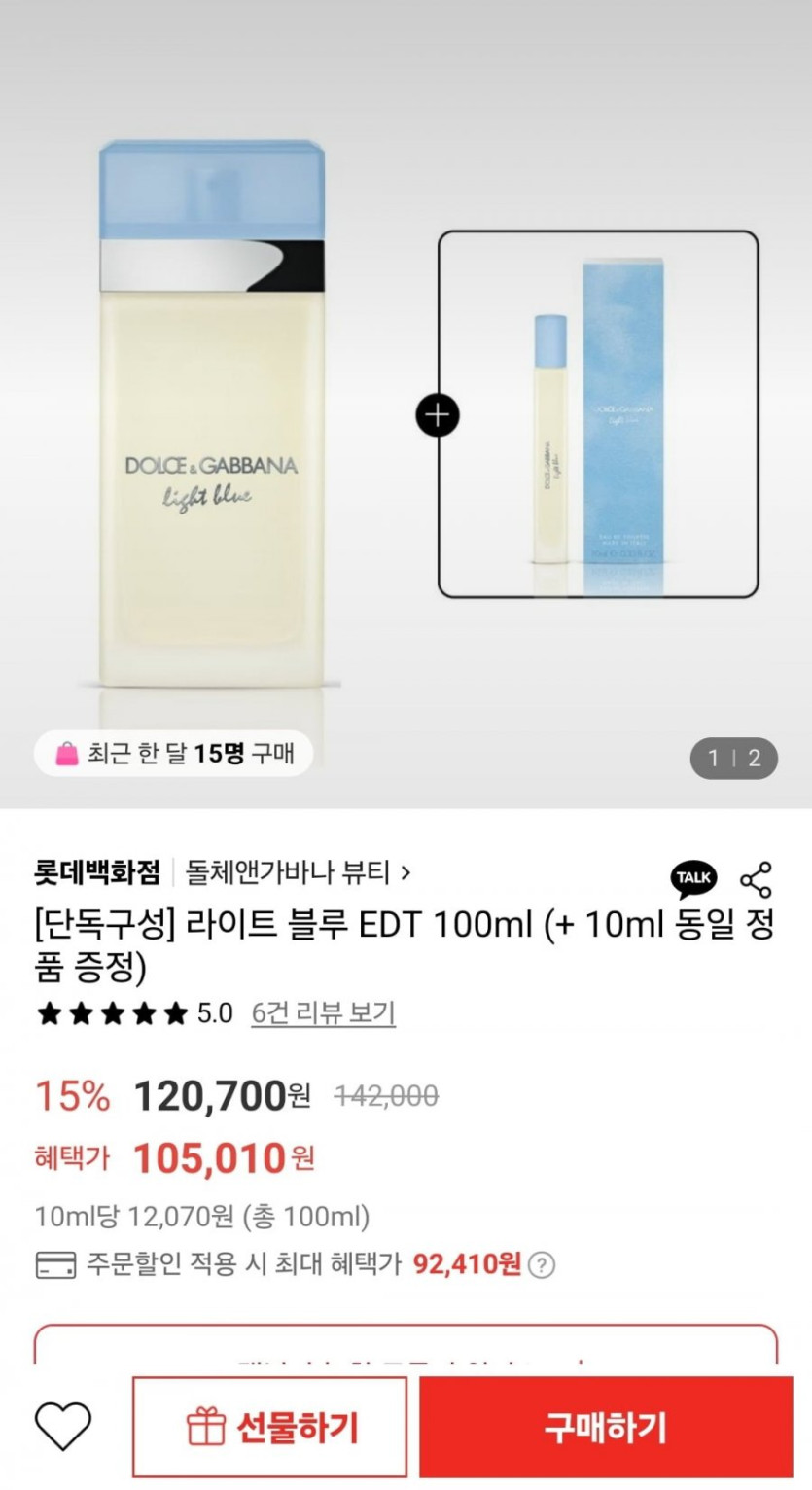Buy now with 구매하기 button
Screen dimensions: 812x1490
pos(606,1428)
